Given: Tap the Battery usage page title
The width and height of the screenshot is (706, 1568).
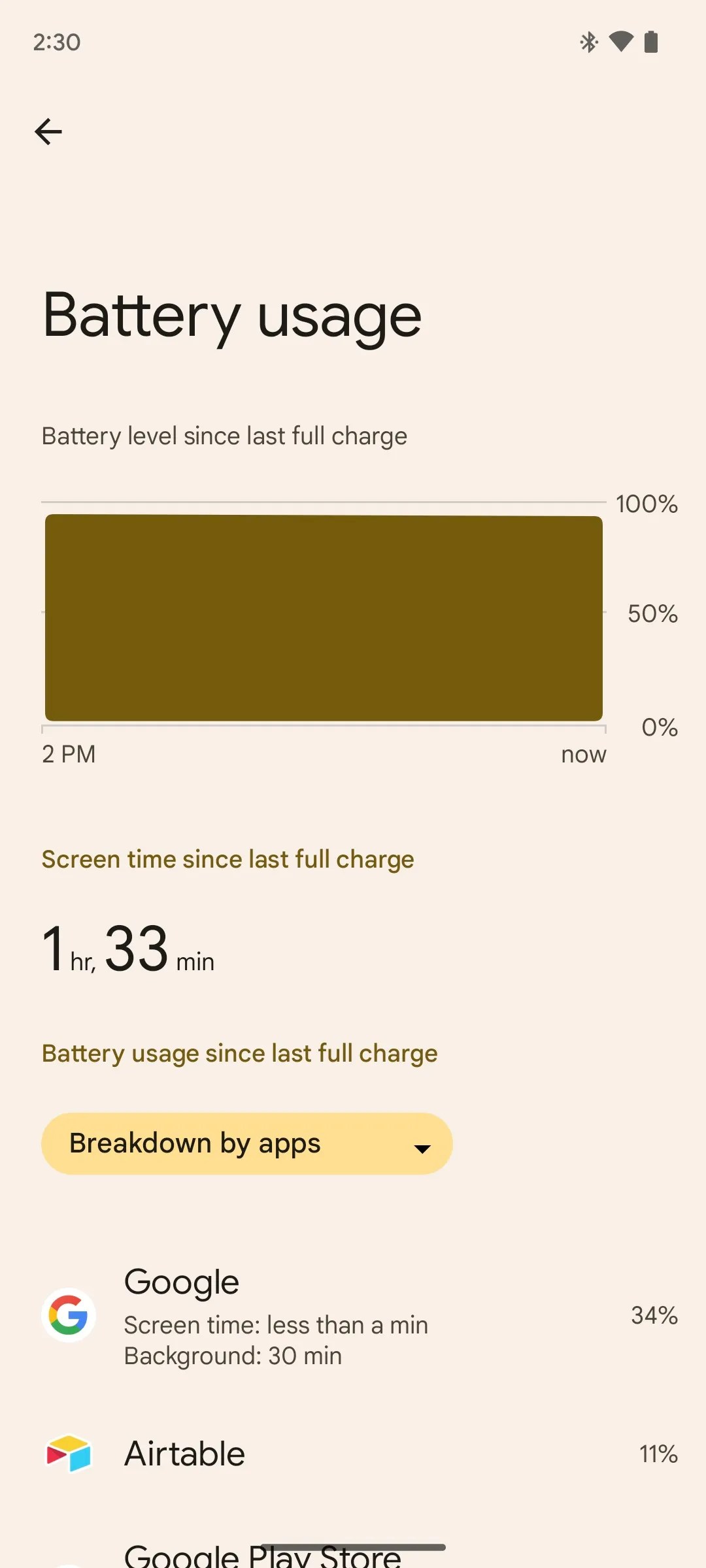Looking at the screenshot, I should pyautogui.click(x=231, y=316).
